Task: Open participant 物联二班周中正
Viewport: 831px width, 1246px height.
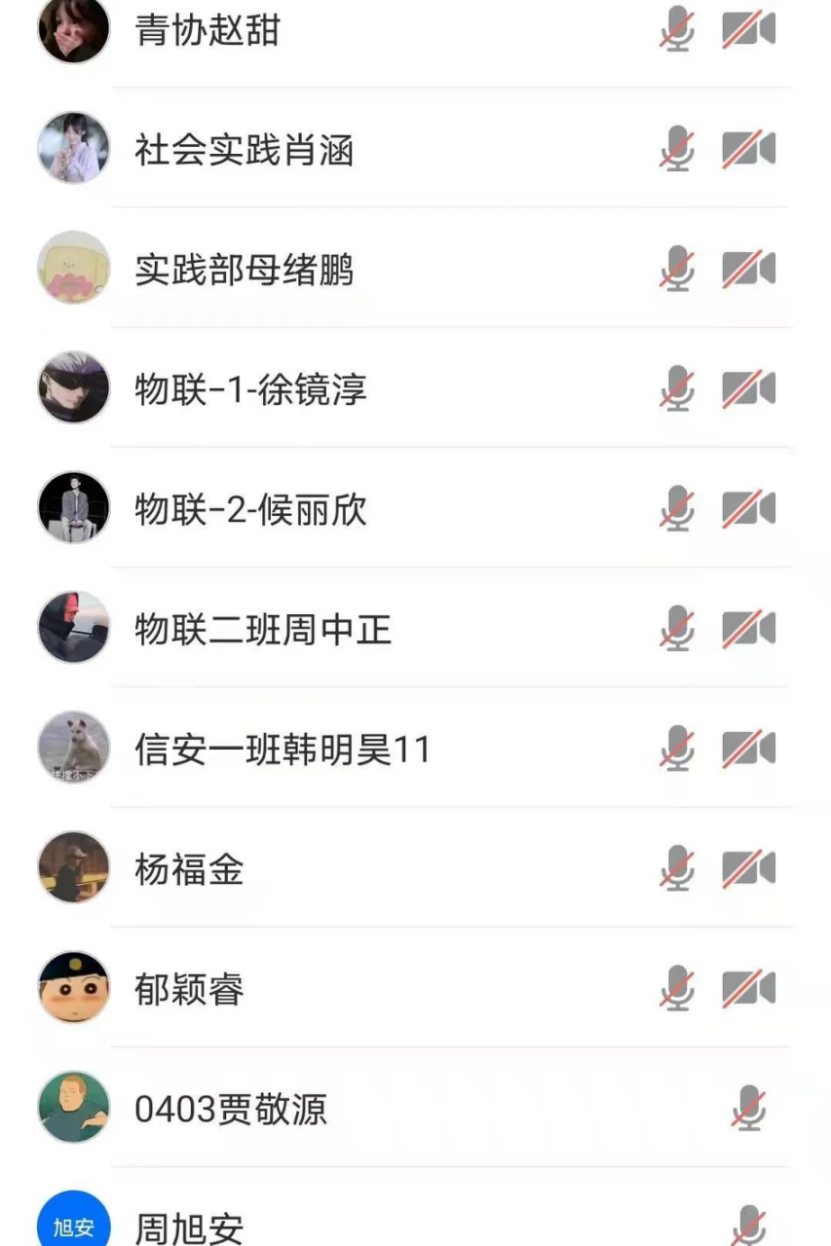Action: click(263, 630)
